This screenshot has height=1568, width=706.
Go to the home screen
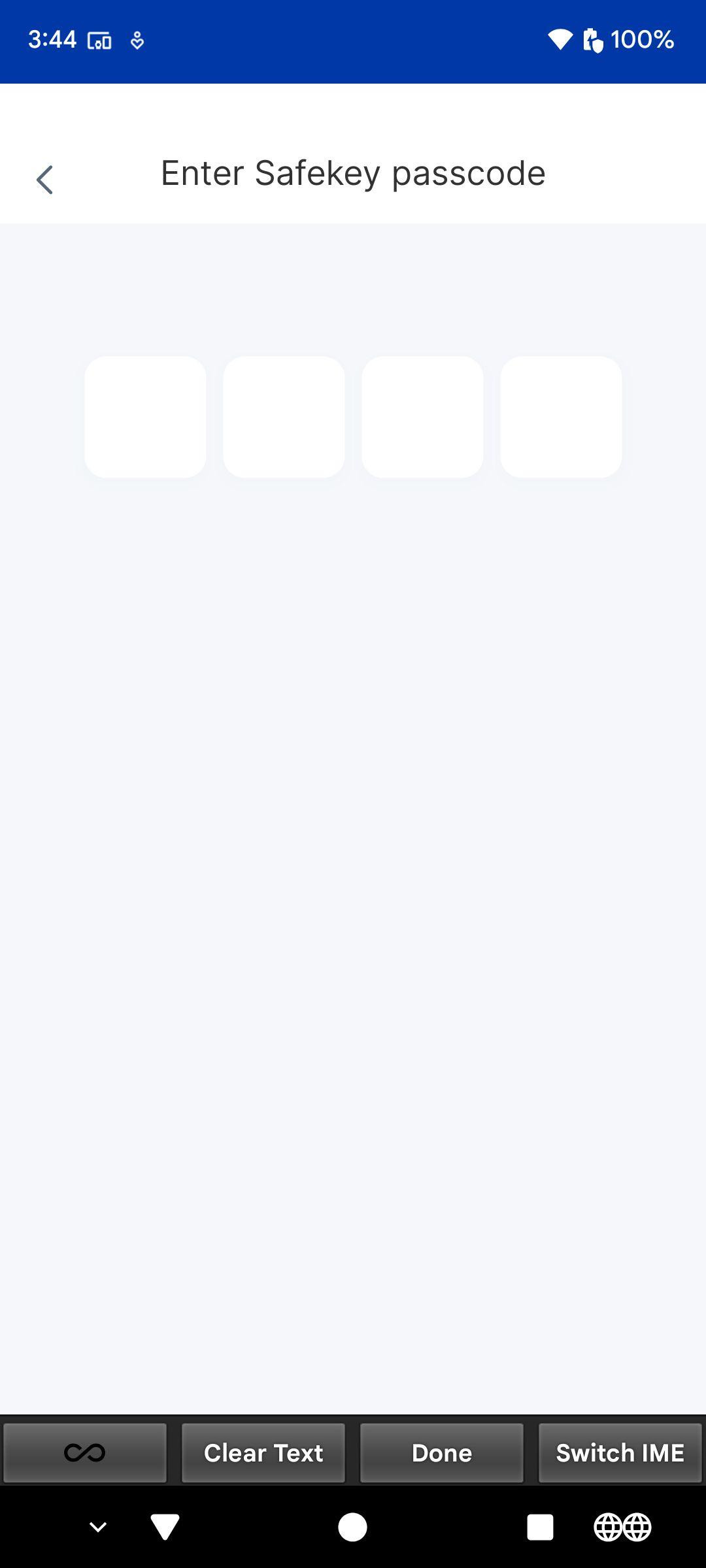pos(352,1527)
